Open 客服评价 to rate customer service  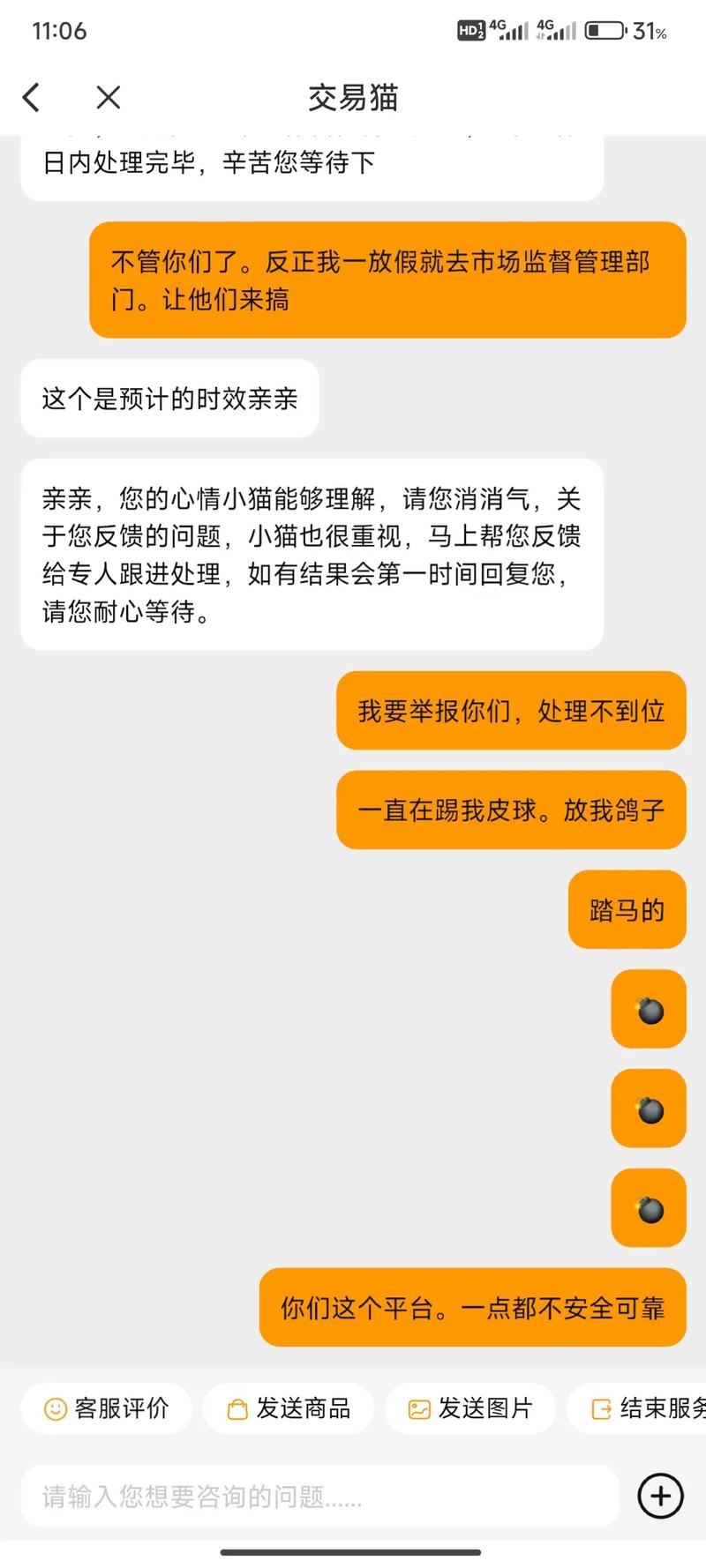(x=106, y=1408)
